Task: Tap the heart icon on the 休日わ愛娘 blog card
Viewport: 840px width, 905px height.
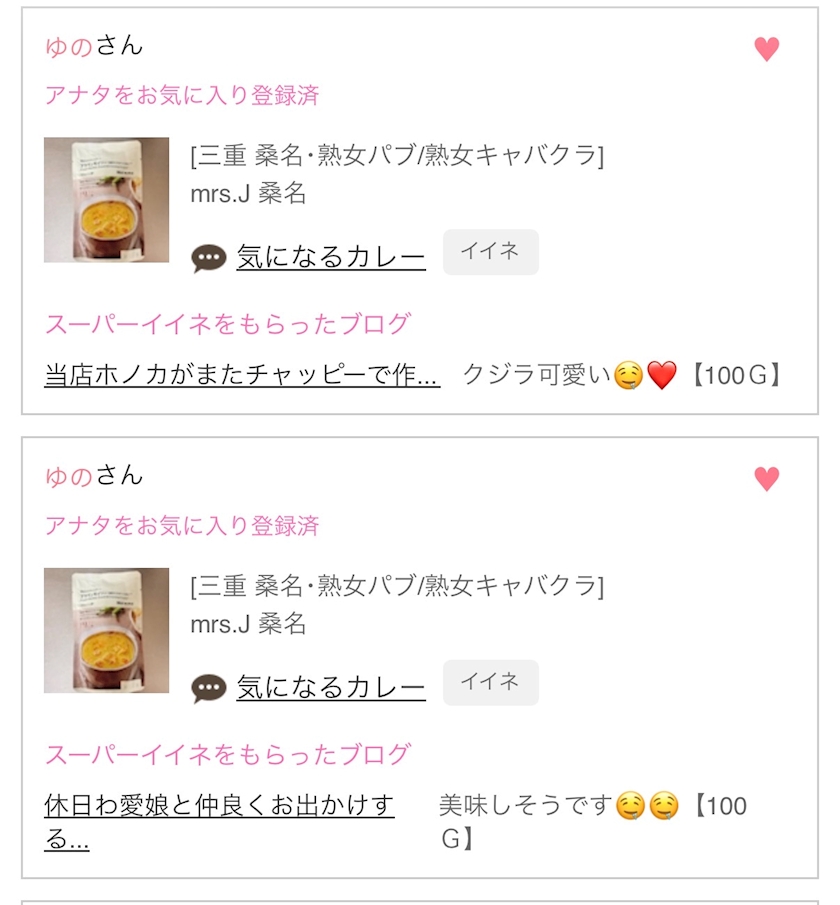Action: (x=766, y=479)
